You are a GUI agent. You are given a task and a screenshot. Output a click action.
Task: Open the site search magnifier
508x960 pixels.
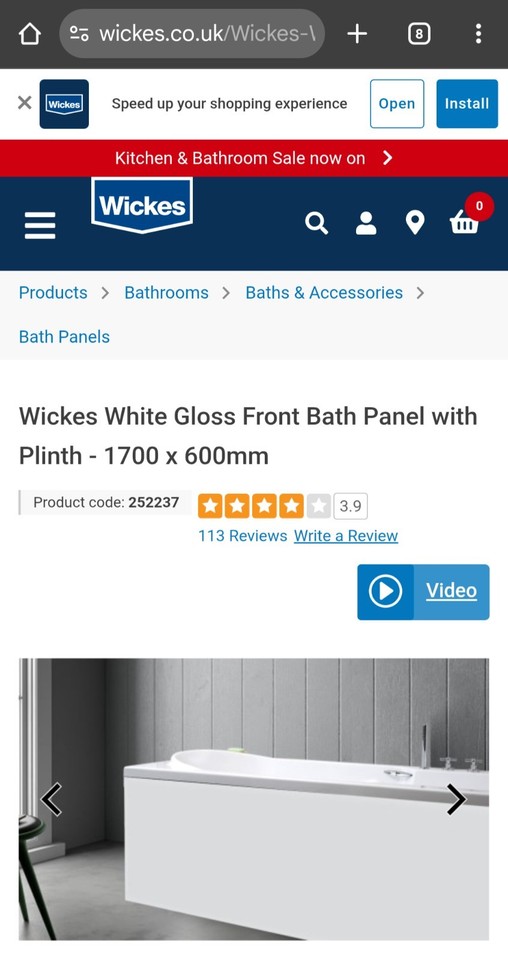click(x=316, y=223)
